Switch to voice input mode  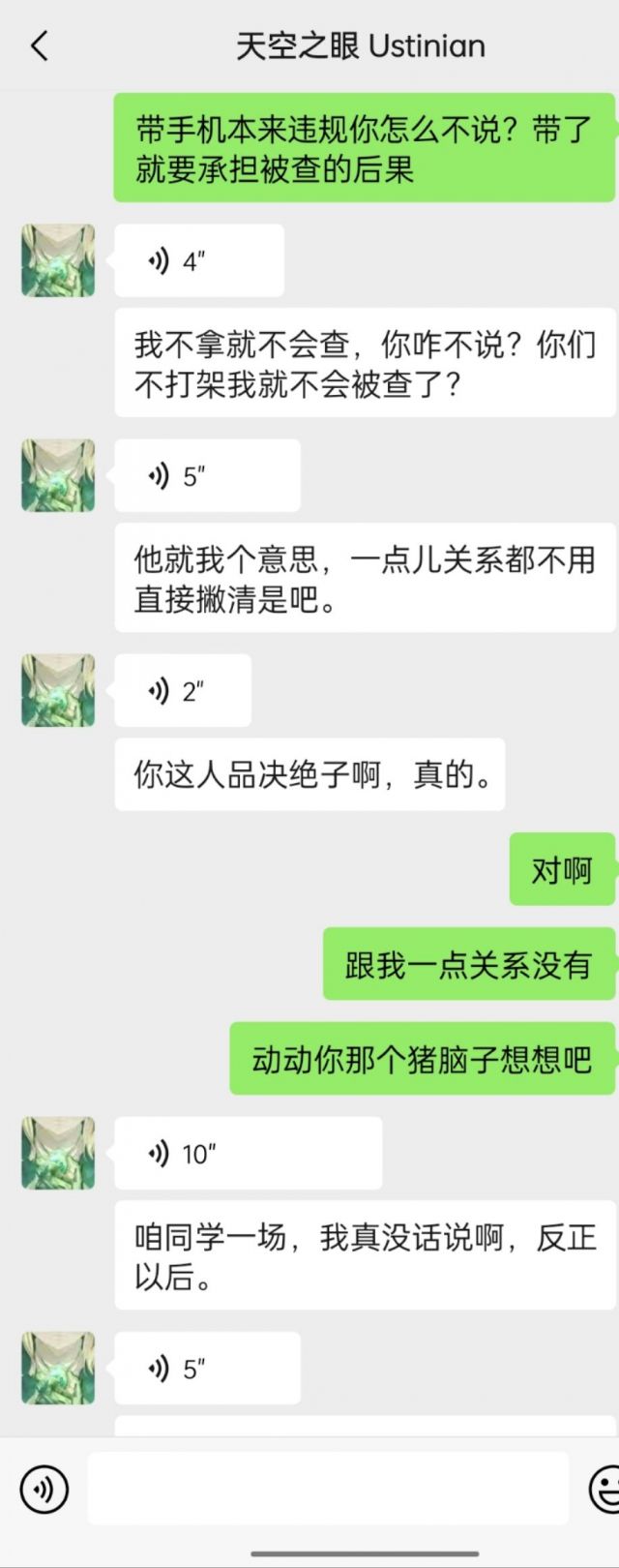pos(44,1488)
